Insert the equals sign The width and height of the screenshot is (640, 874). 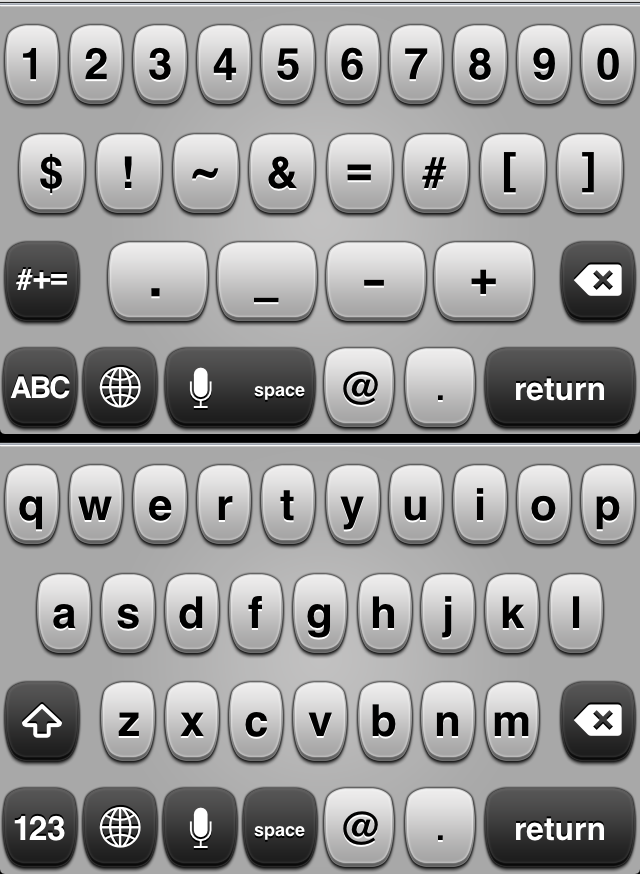point(359,173)
